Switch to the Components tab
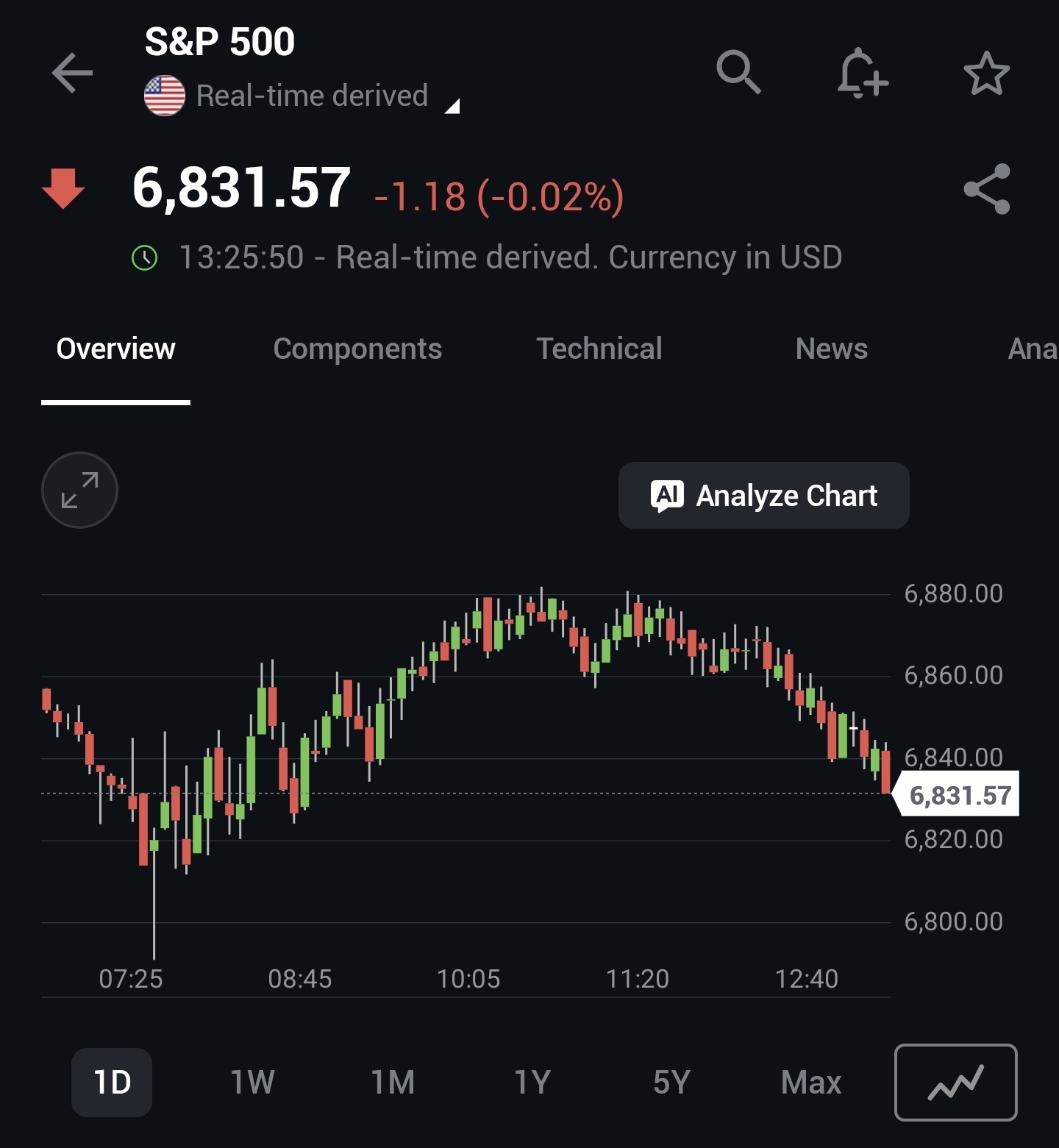1059x1148 pixels. coord(357,349)
